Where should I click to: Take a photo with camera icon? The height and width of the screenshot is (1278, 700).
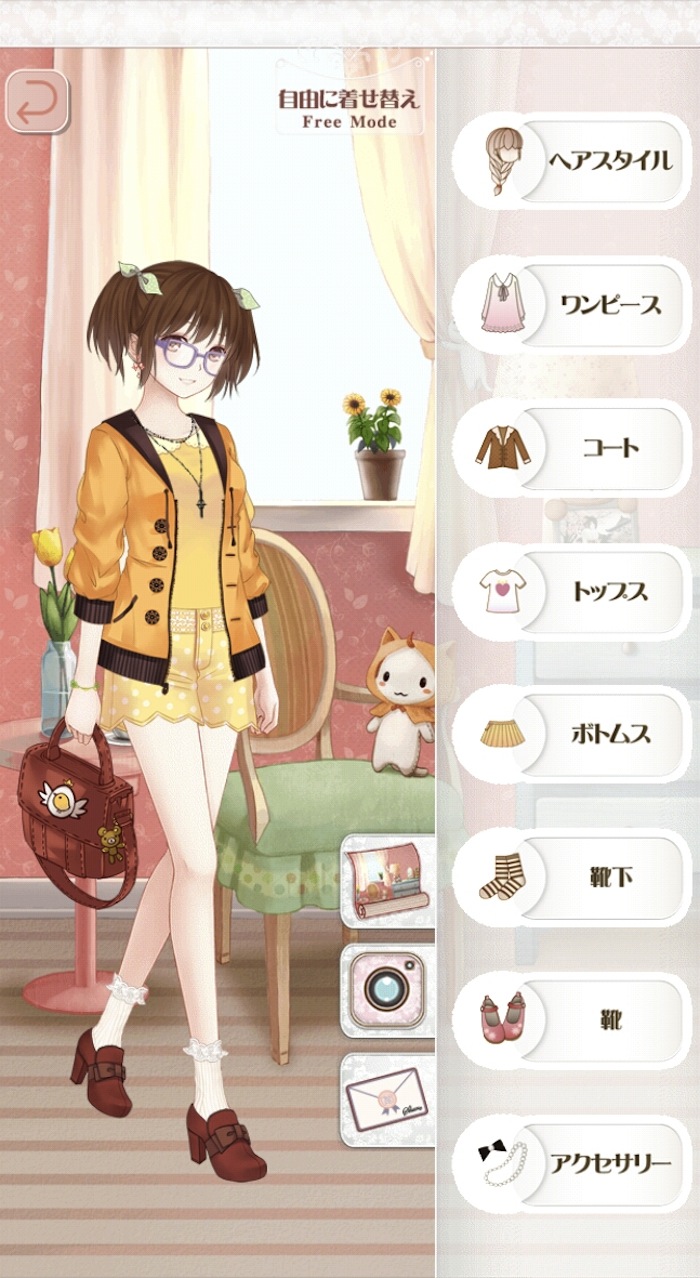(387, 991)
